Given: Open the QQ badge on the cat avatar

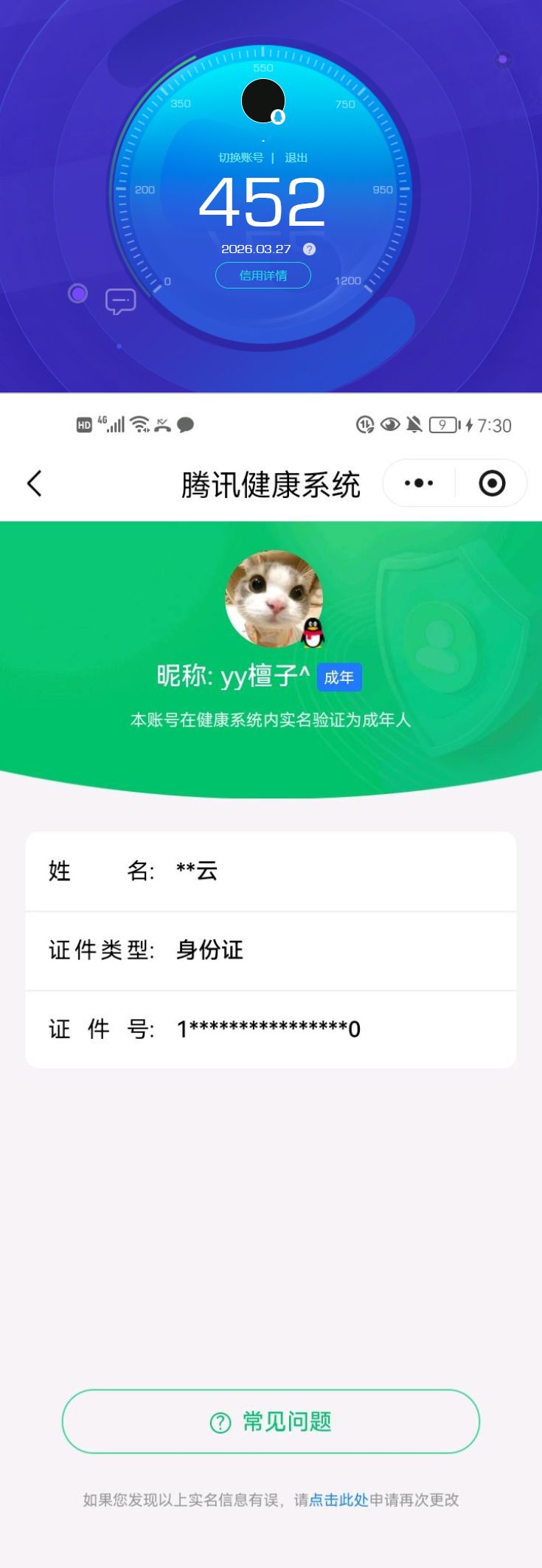Looking at the screenshot, I should pyautogui.click(x=312, y=632).
